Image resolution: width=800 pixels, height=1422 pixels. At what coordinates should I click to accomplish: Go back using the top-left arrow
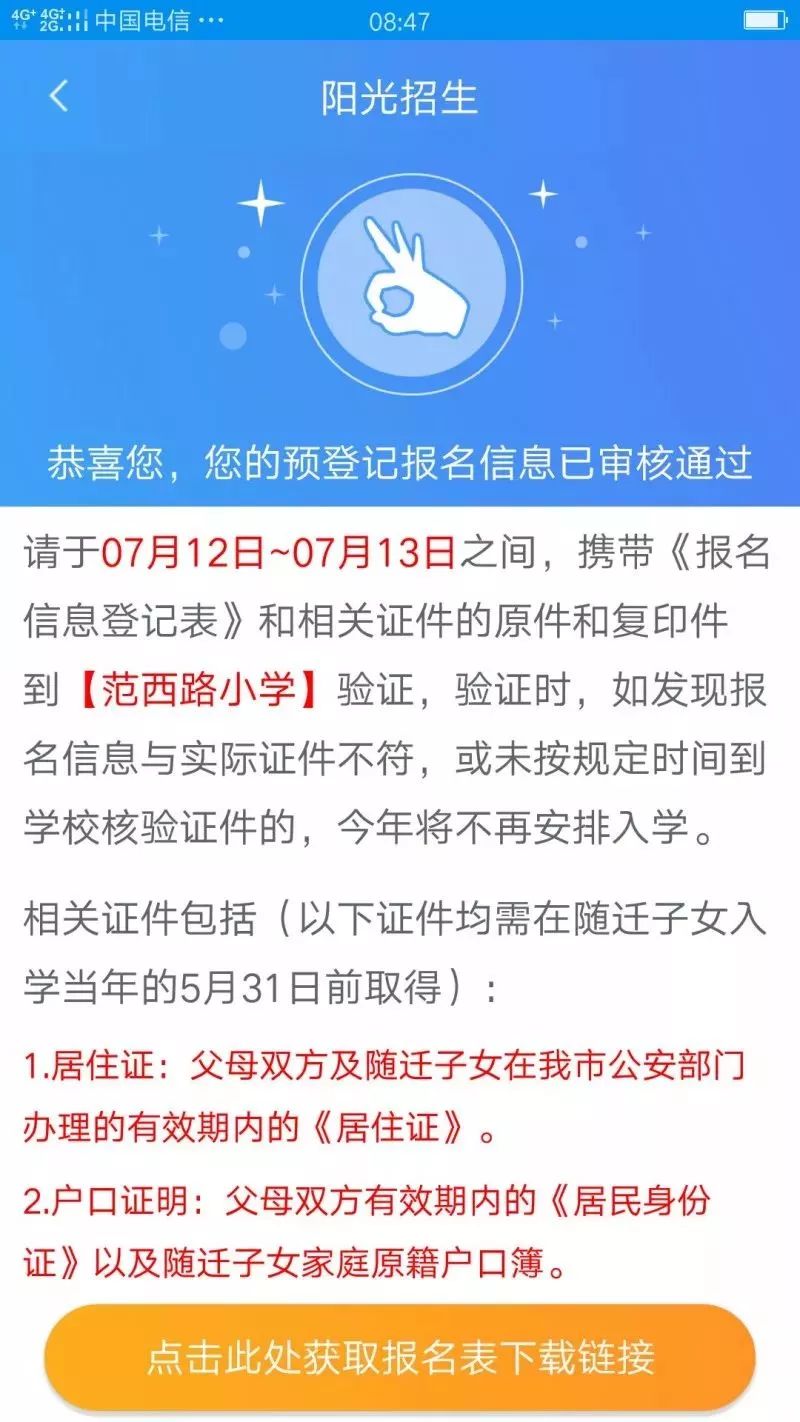(59, 96)
